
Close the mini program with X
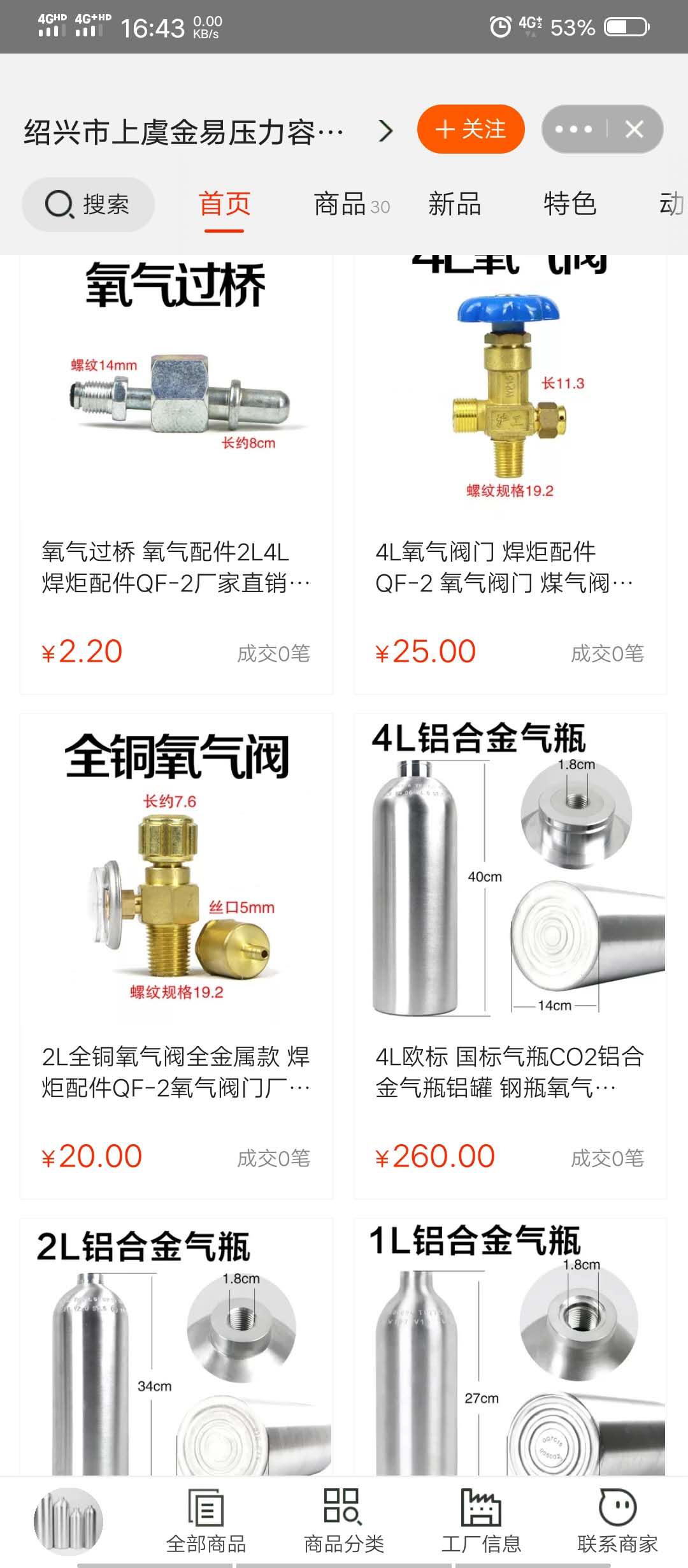point(634,129)
